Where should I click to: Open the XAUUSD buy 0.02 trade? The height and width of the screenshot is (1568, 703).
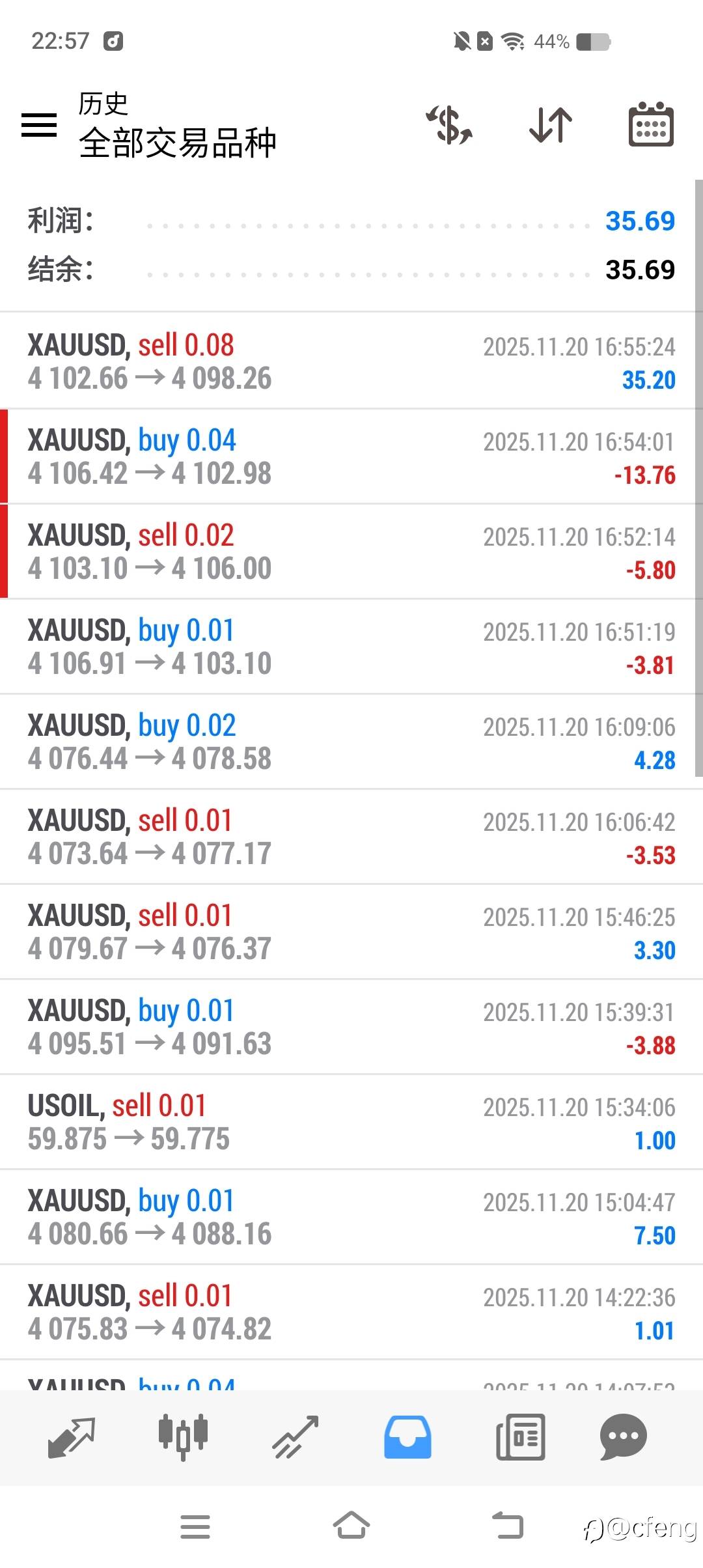(x=351, y=742)
